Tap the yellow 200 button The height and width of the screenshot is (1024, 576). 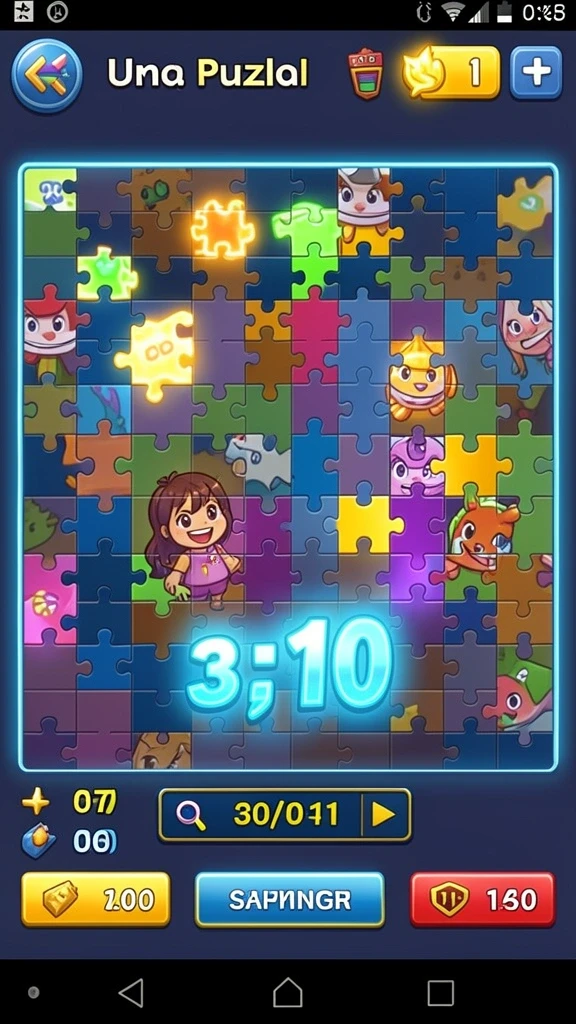point(95,900)
